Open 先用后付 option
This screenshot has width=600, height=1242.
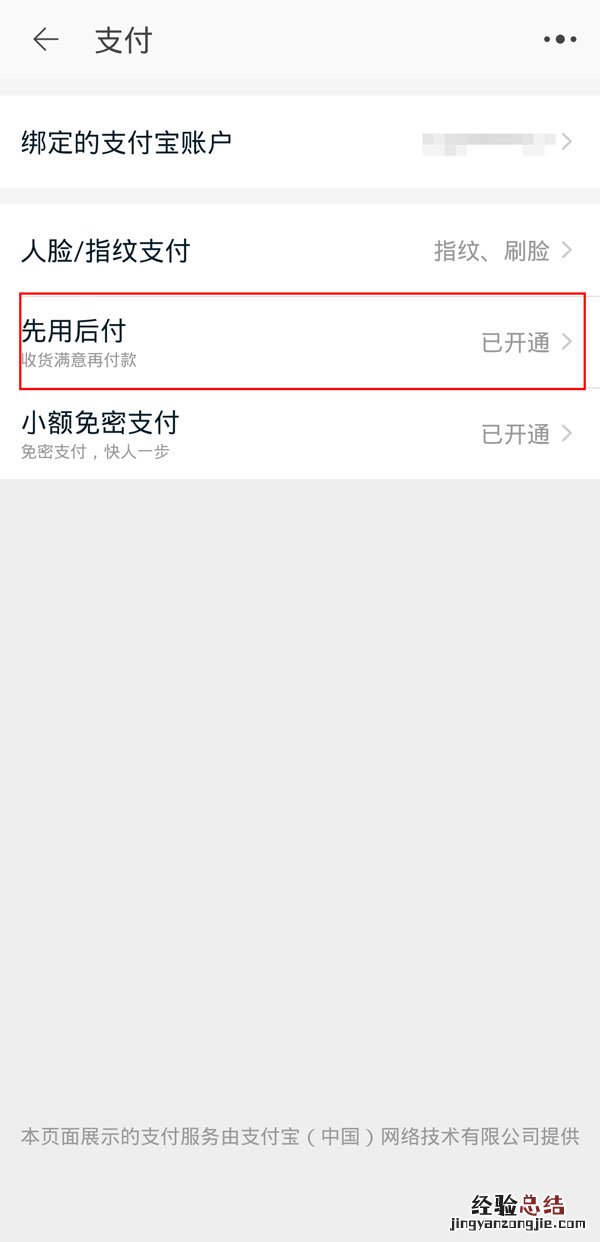coord(300,341)
